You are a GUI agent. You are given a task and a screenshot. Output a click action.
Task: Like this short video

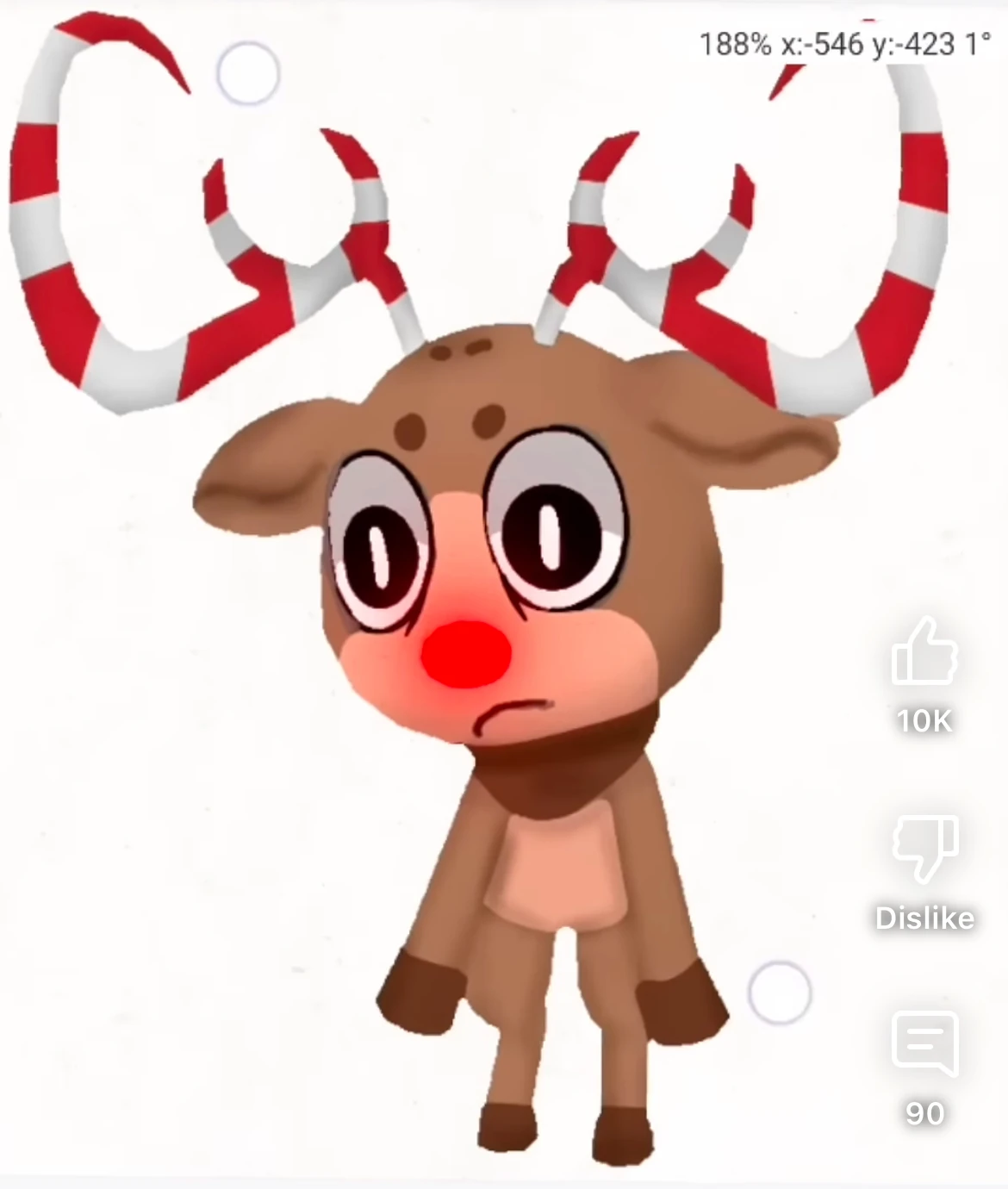pyautogui.click(x=924, y=652)
